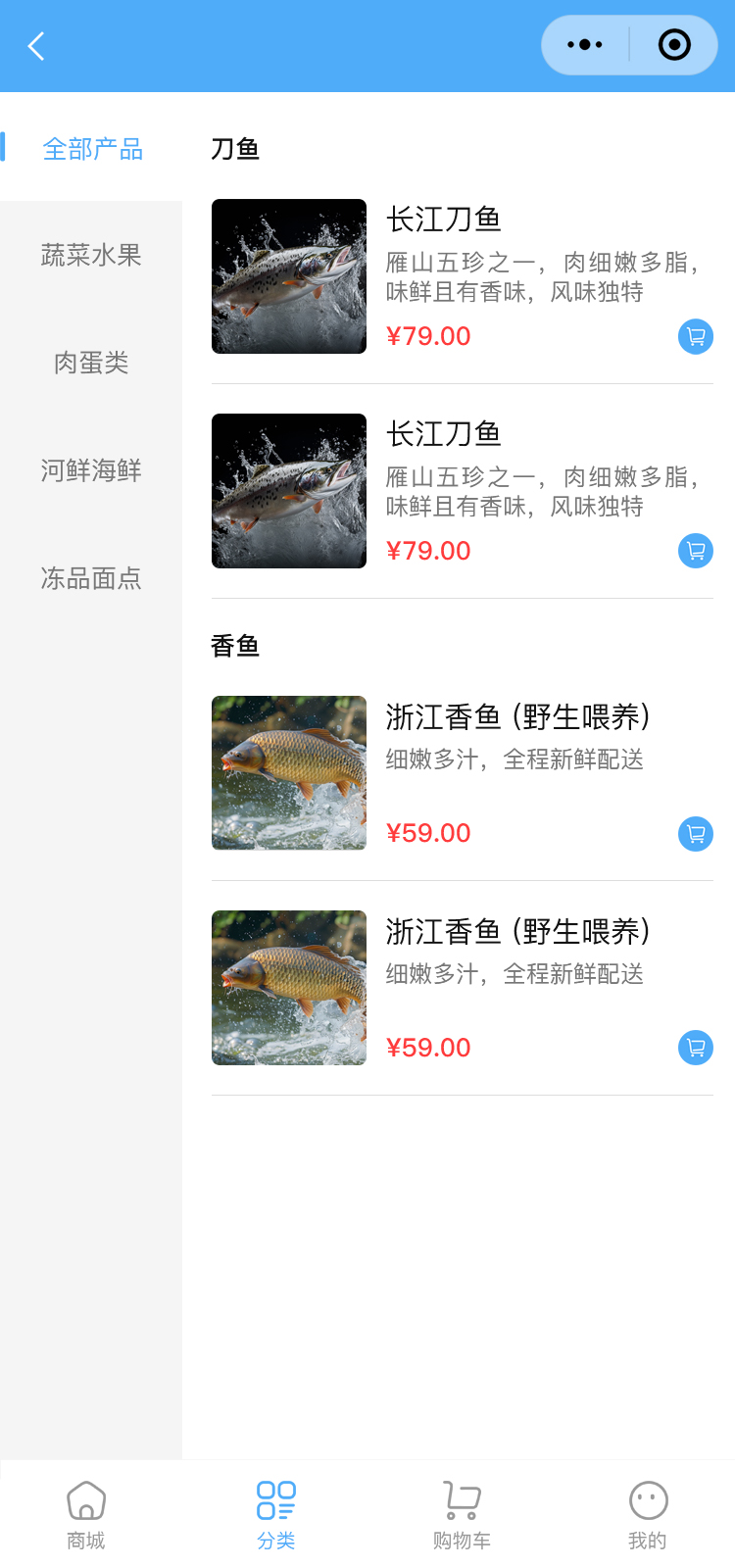
Task: Close the mini program via circle icon
Action: pos(674,45)
